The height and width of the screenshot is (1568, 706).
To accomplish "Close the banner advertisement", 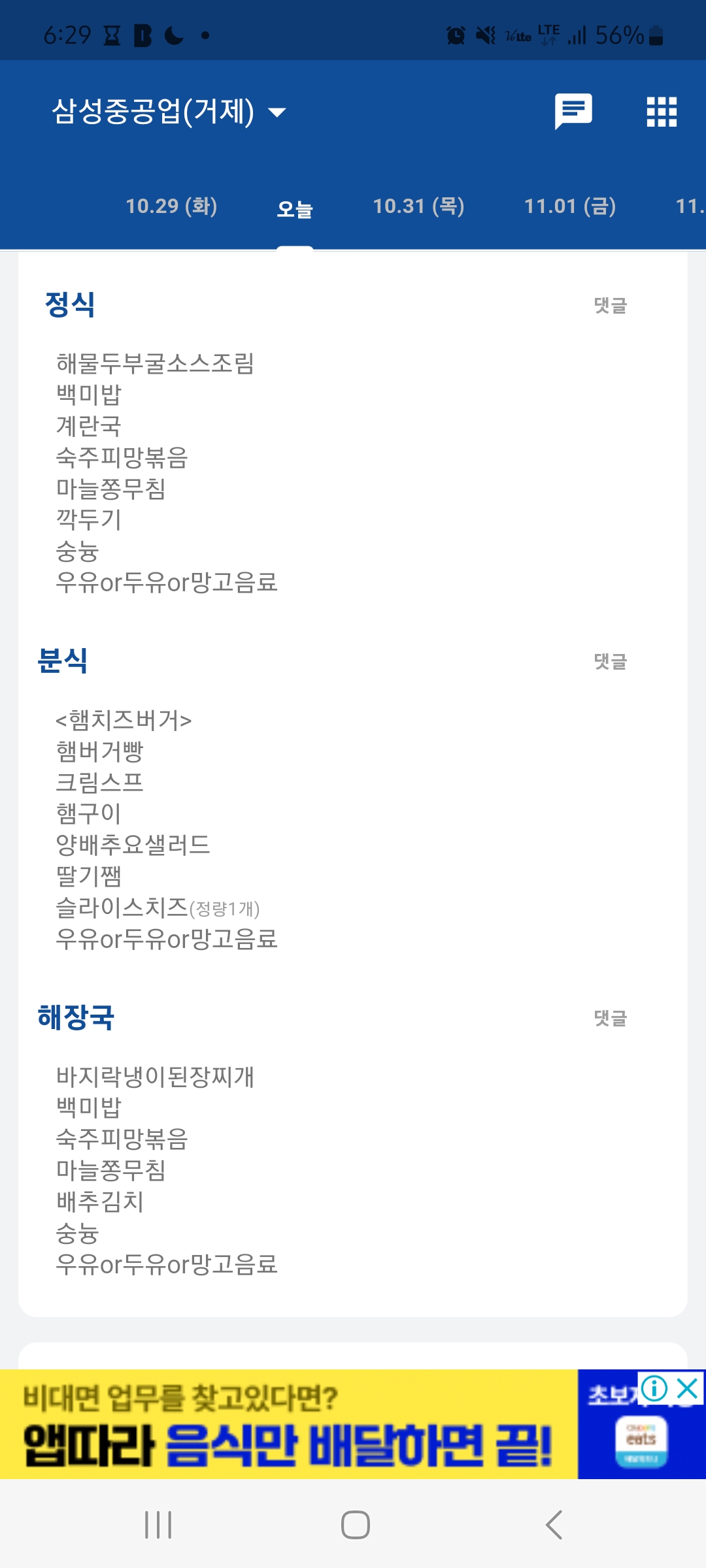I will coord(688,1388).
